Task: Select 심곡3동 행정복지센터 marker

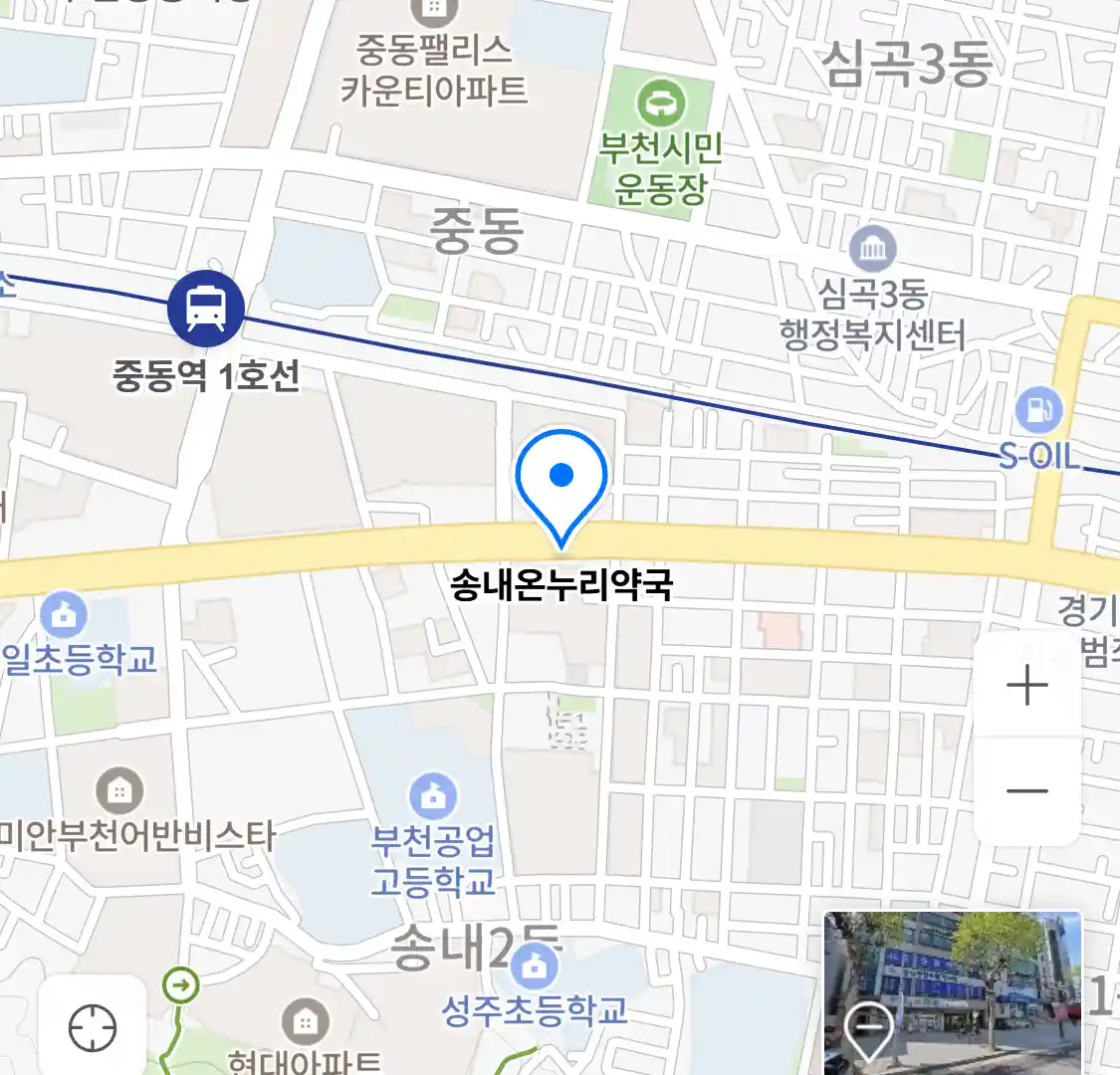Action: pyautogui.click(x=873, y=249)
